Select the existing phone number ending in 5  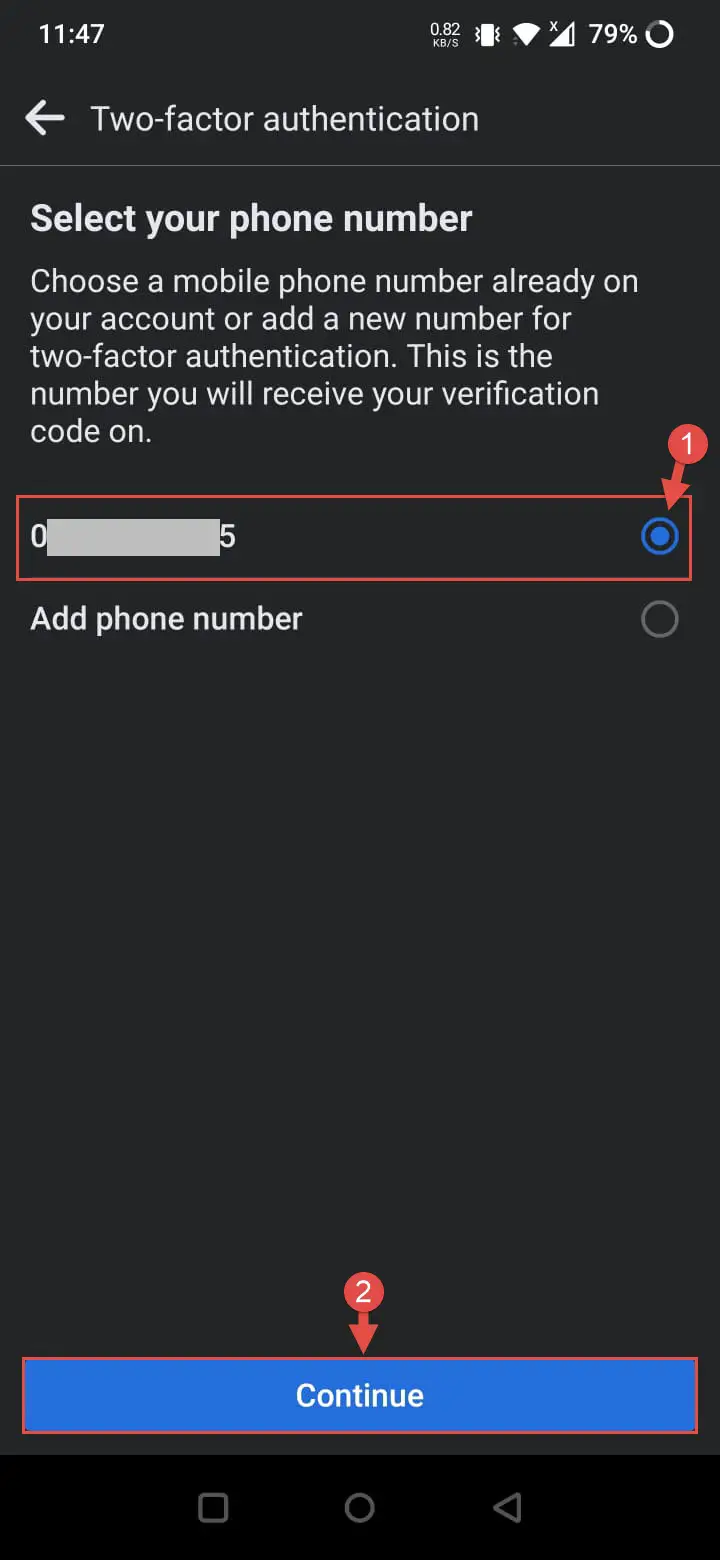pyautogui.click(x=354, y=537)
